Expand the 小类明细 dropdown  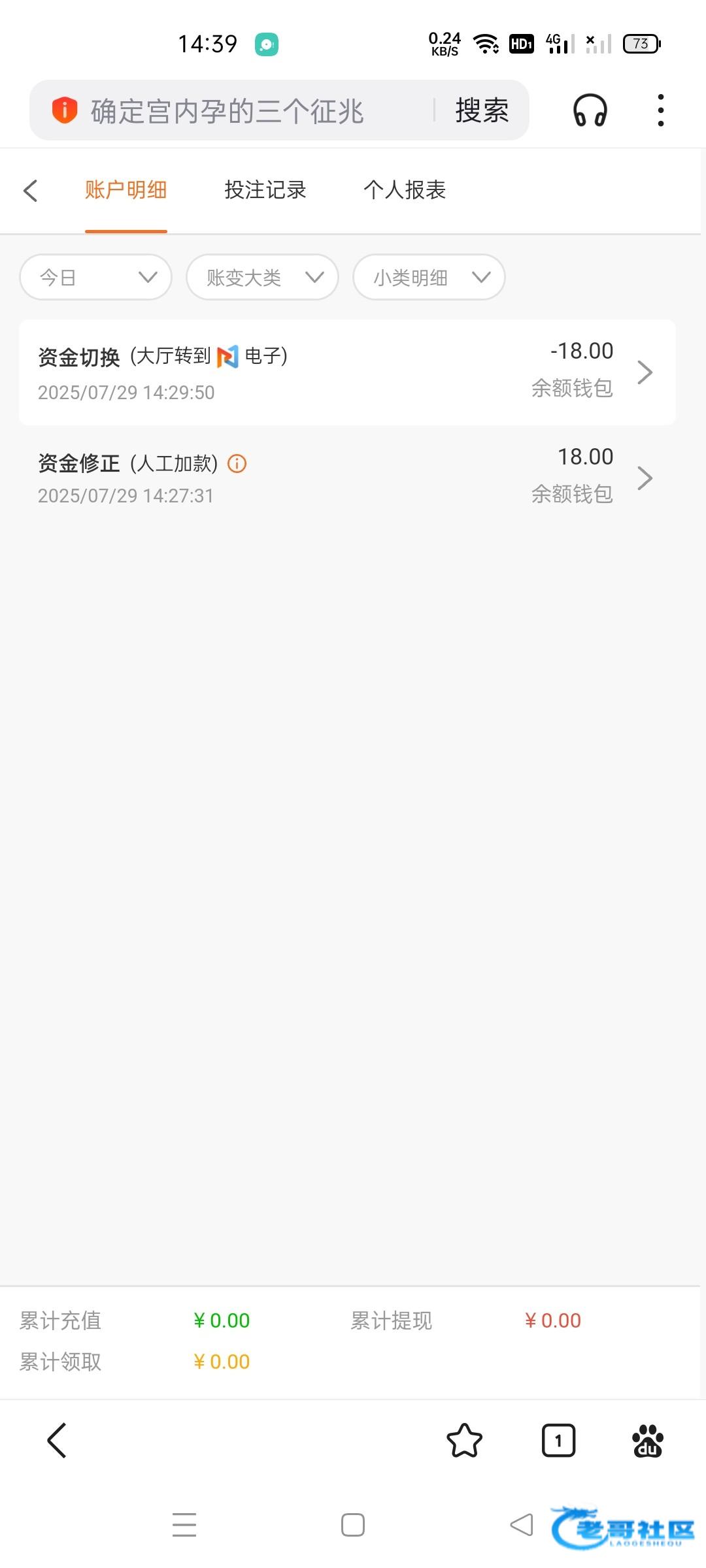click(x=429, y=277)
